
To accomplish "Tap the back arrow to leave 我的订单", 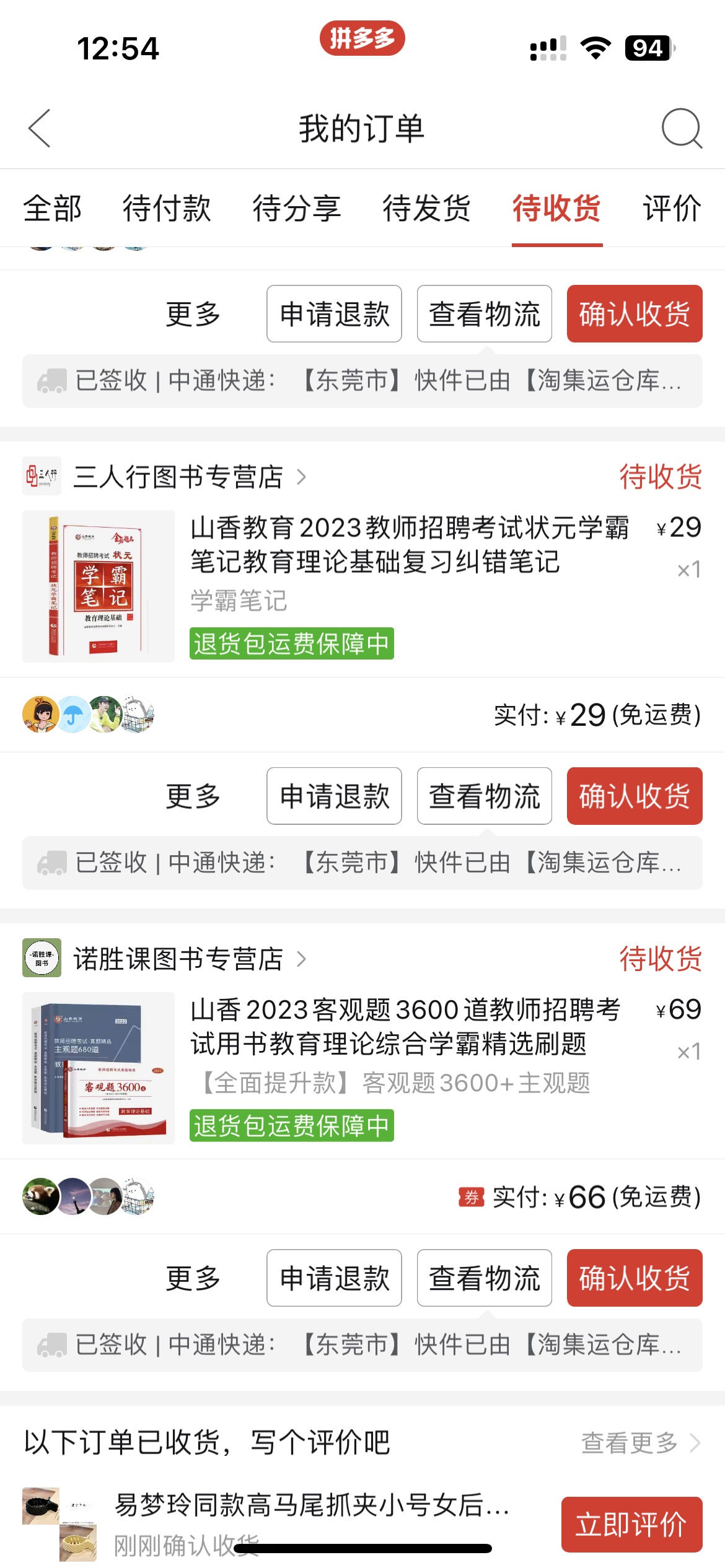I will (38, 130).
